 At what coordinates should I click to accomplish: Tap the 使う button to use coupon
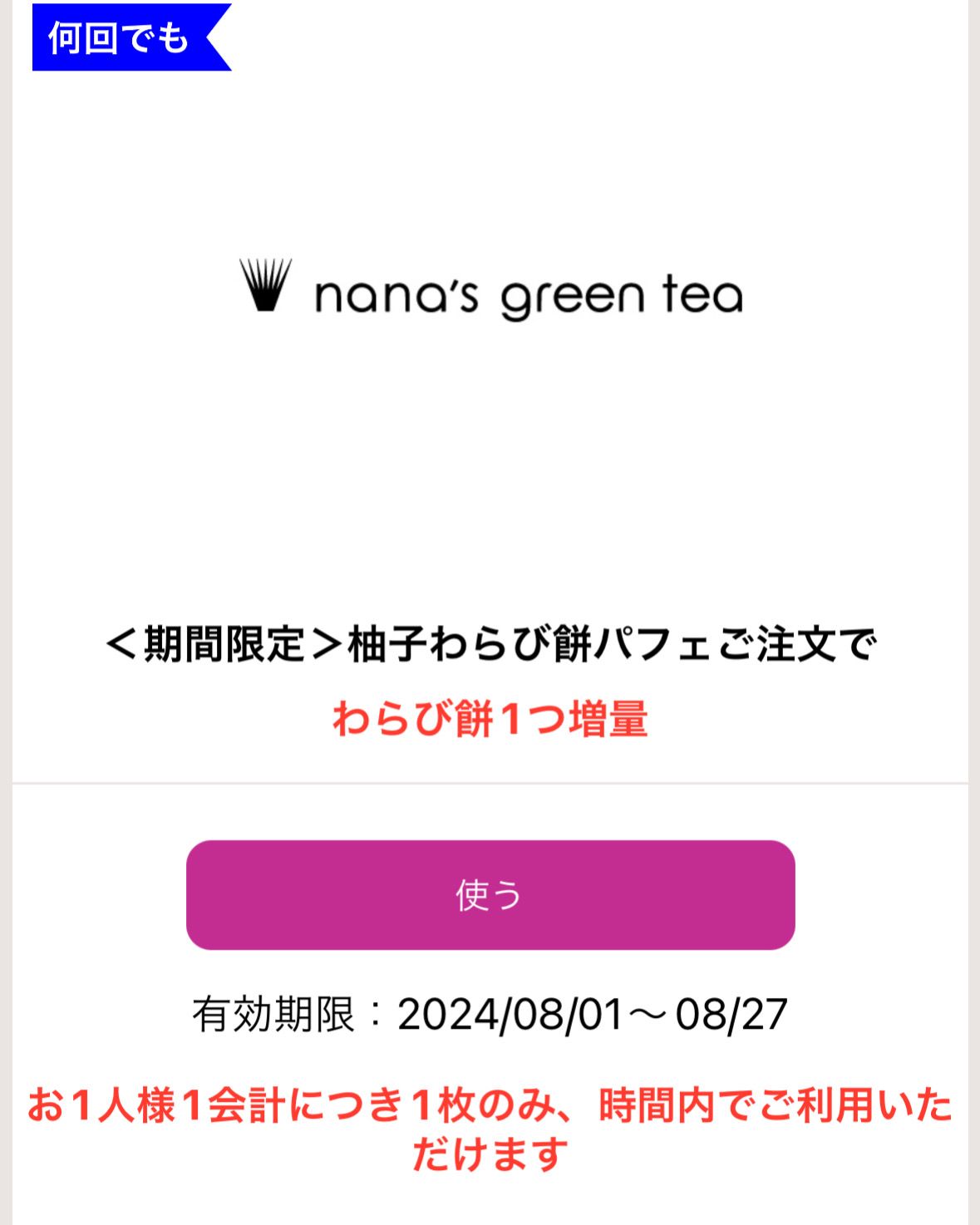(x=490, y=895)
